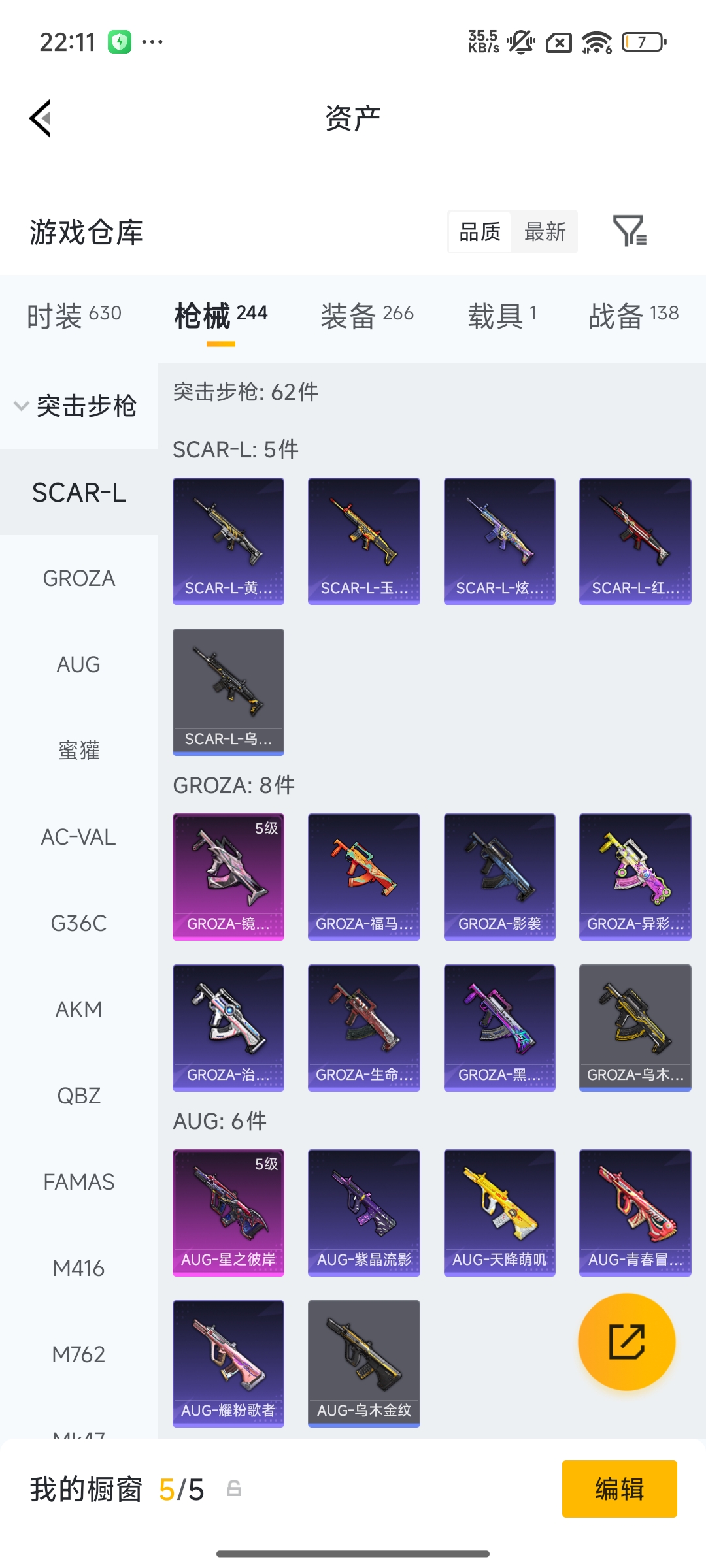Switch to the 战备 tab
The width and height of the screenshot is (706, 1568).
633,316
